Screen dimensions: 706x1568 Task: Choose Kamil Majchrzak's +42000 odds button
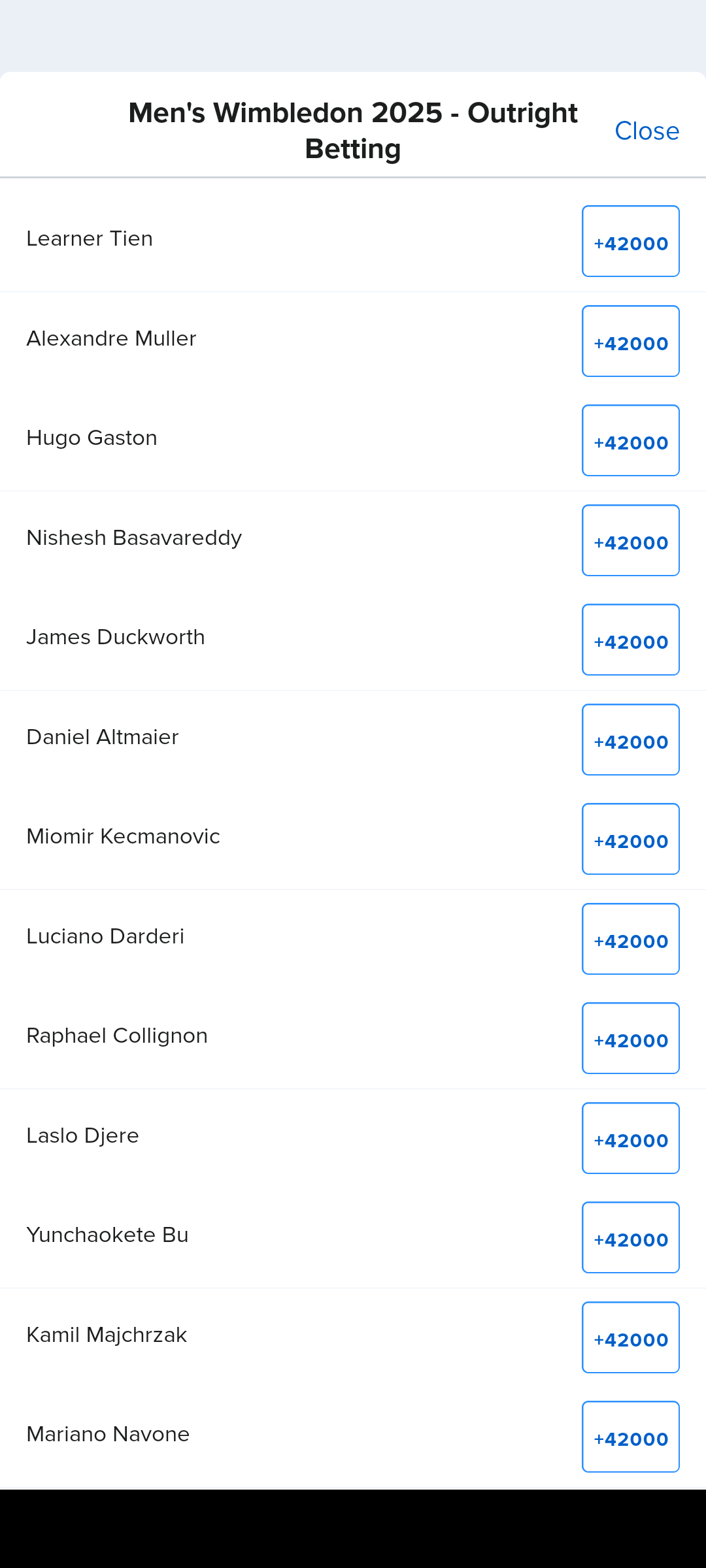(x=631, y=1337)
